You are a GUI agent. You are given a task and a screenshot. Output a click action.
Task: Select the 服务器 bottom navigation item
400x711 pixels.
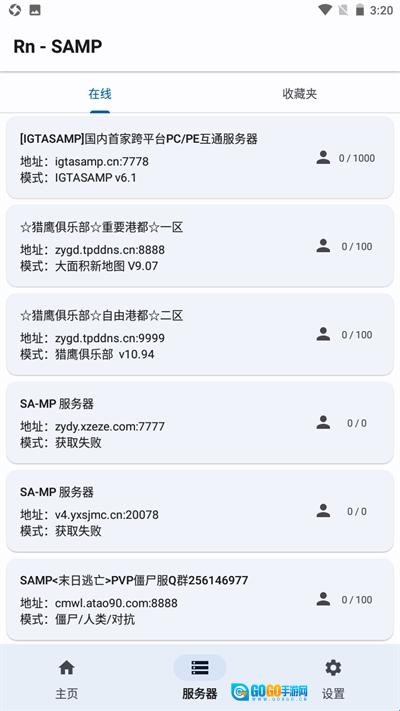coord(200,678)
